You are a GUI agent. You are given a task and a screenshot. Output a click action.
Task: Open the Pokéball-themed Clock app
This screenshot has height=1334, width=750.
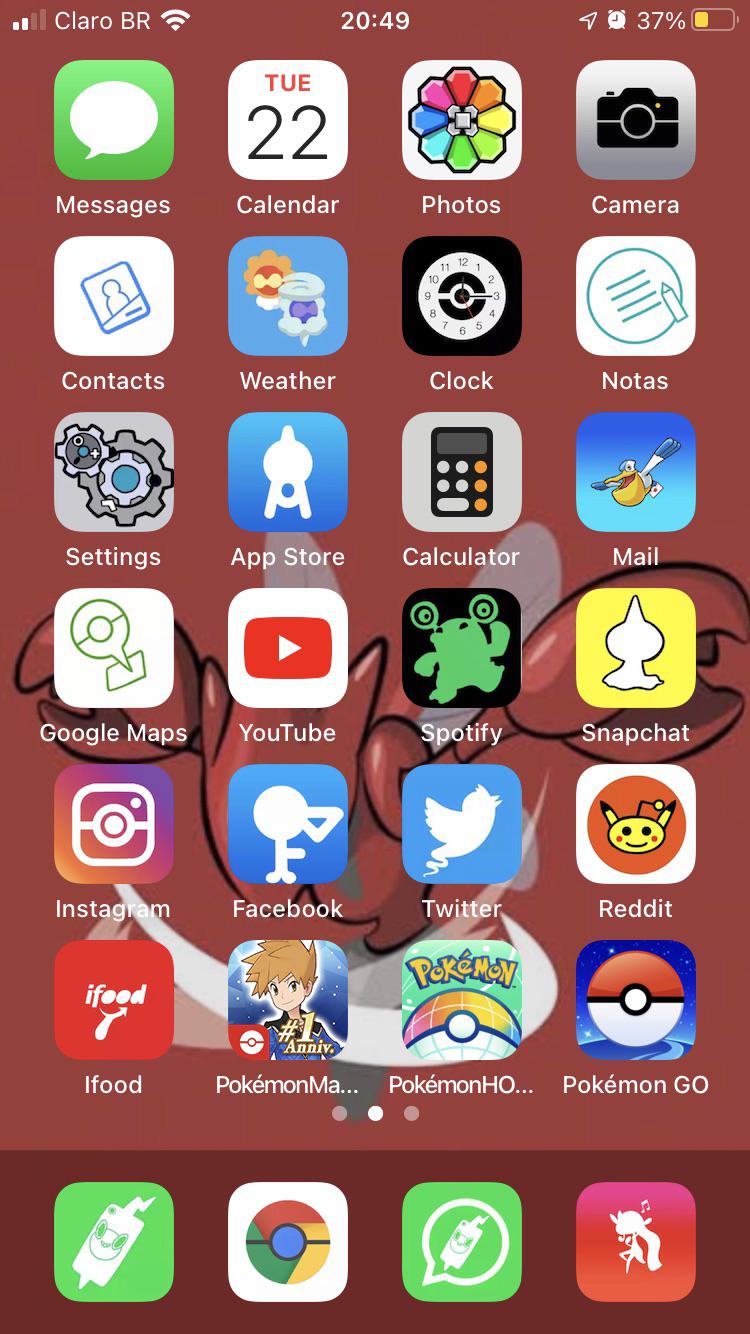point(461,295)
